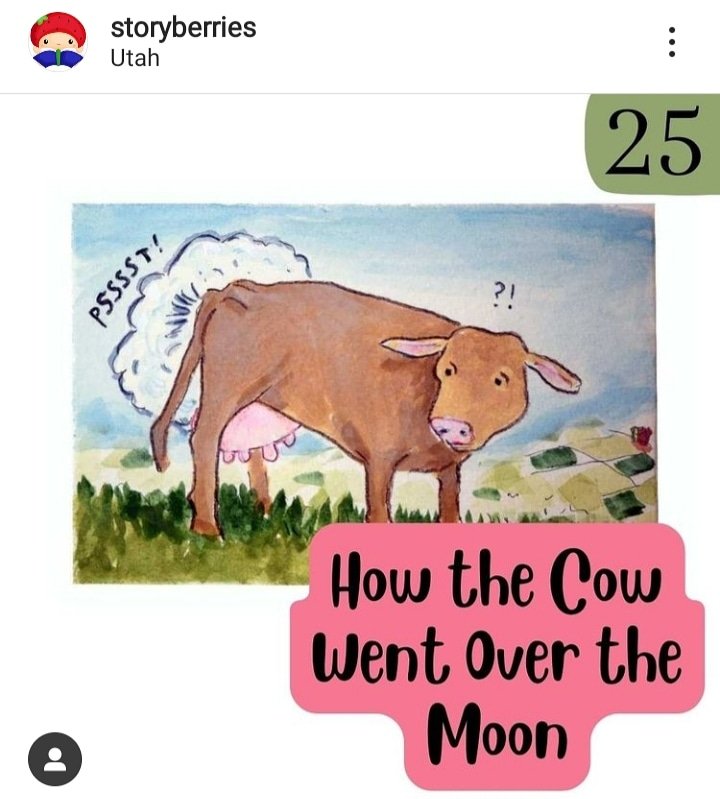Open the storyberries profile avatar

tap(57, 42)
